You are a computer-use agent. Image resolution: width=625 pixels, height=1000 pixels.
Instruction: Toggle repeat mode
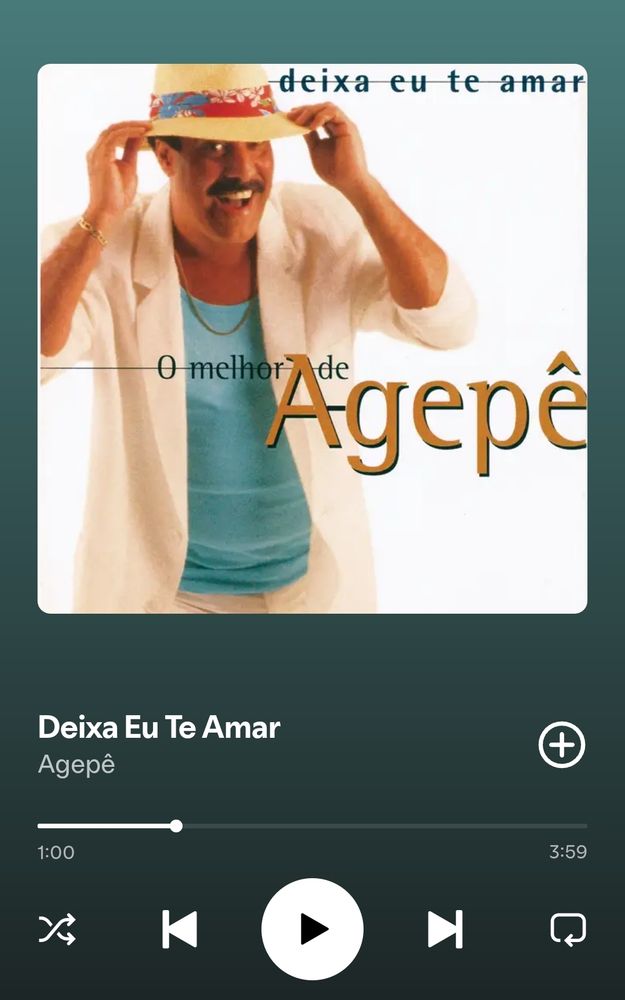point(568,930)
